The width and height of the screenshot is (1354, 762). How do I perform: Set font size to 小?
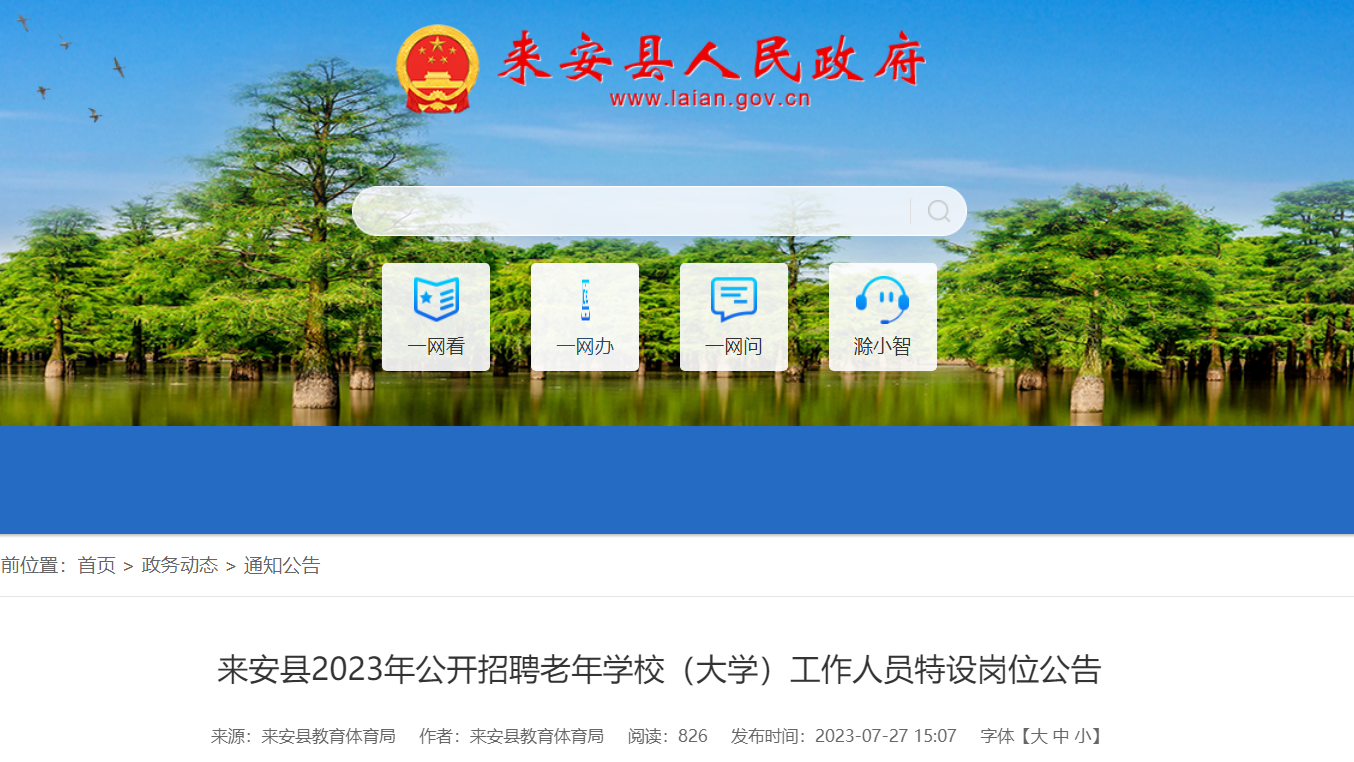pos(1083,737)
